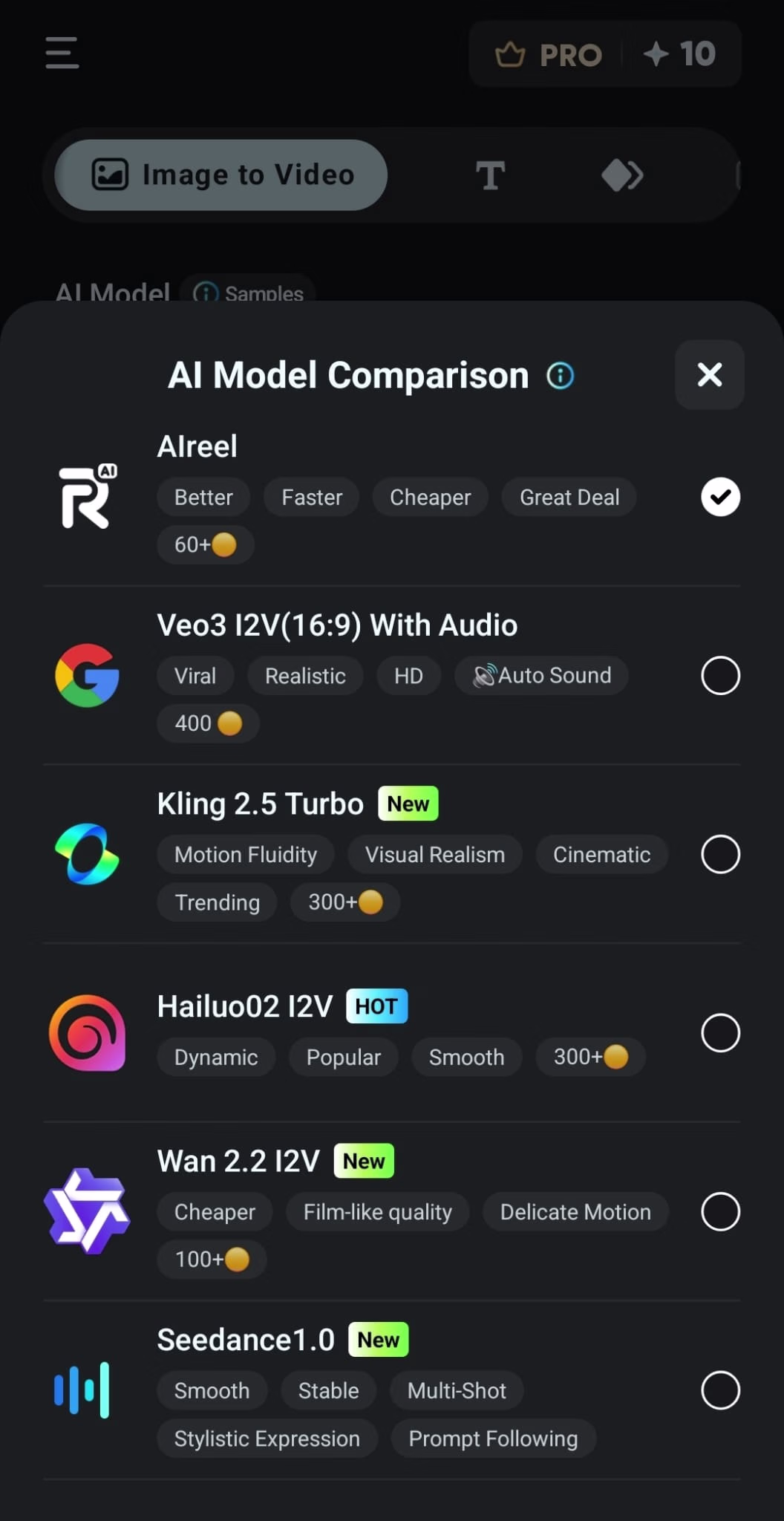784x1521 pixels.
Task: Select the Hailuo02 I2V model
Action: [720, 1033]
